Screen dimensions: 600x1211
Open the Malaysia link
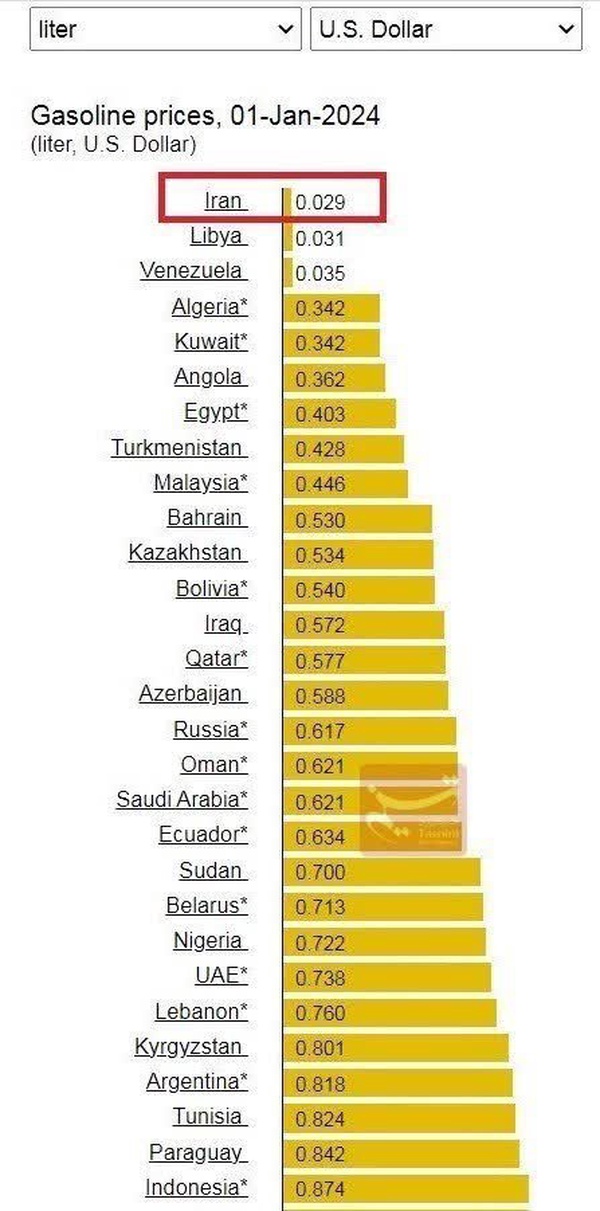point(200,483)
